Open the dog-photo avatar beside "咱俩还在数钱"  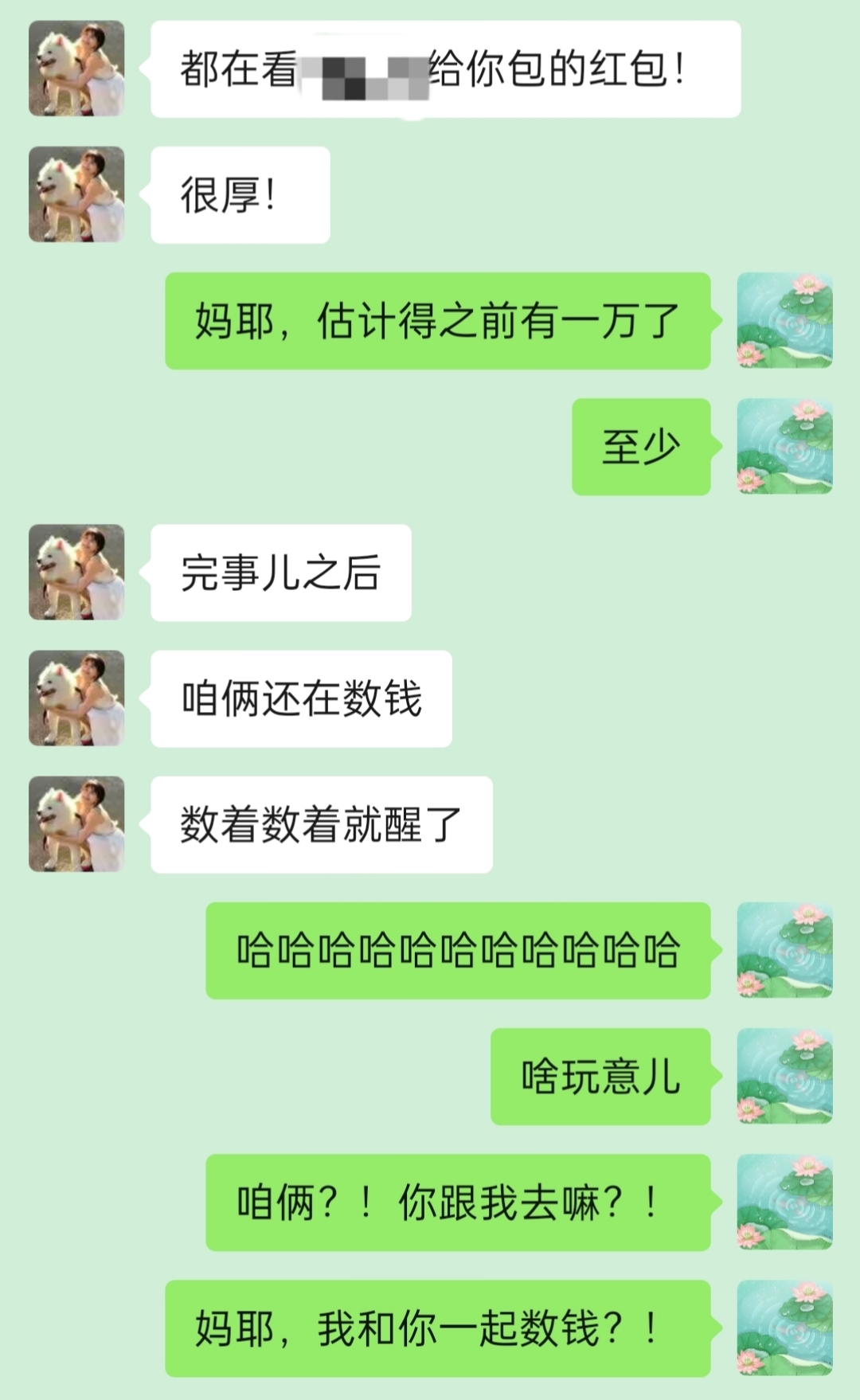click(76, 698)
